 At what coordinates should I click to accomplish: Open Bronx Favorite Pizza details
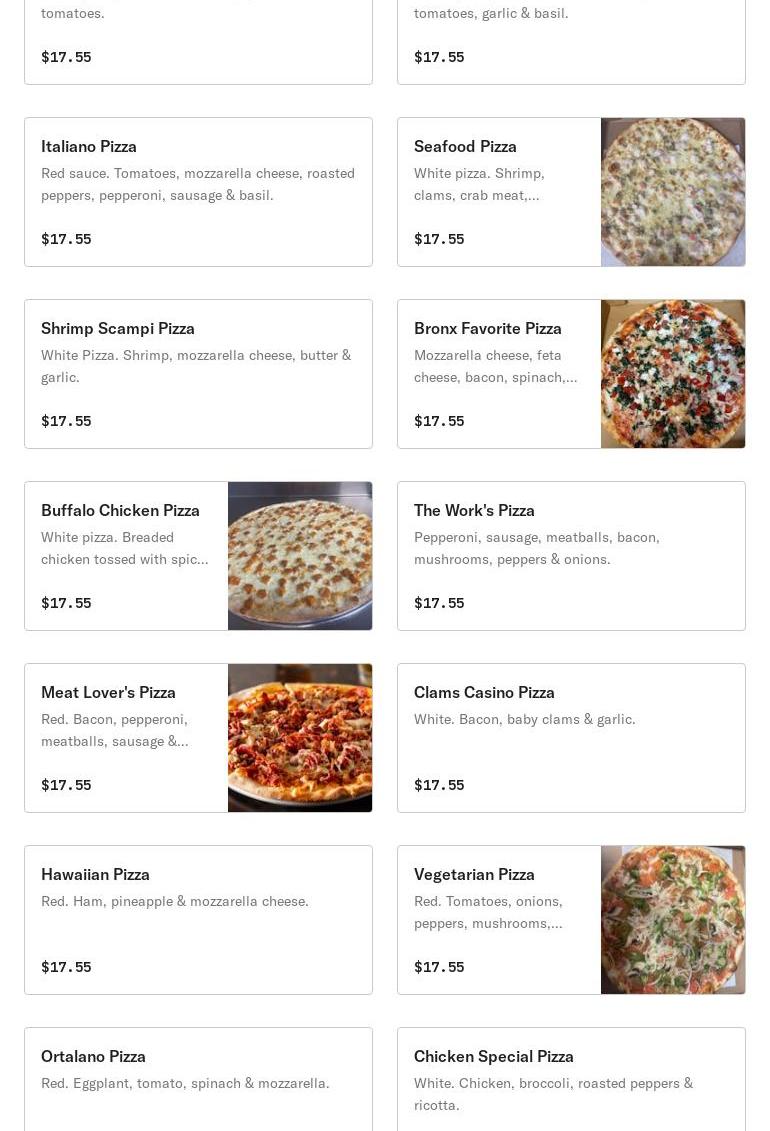coord(500,374)
